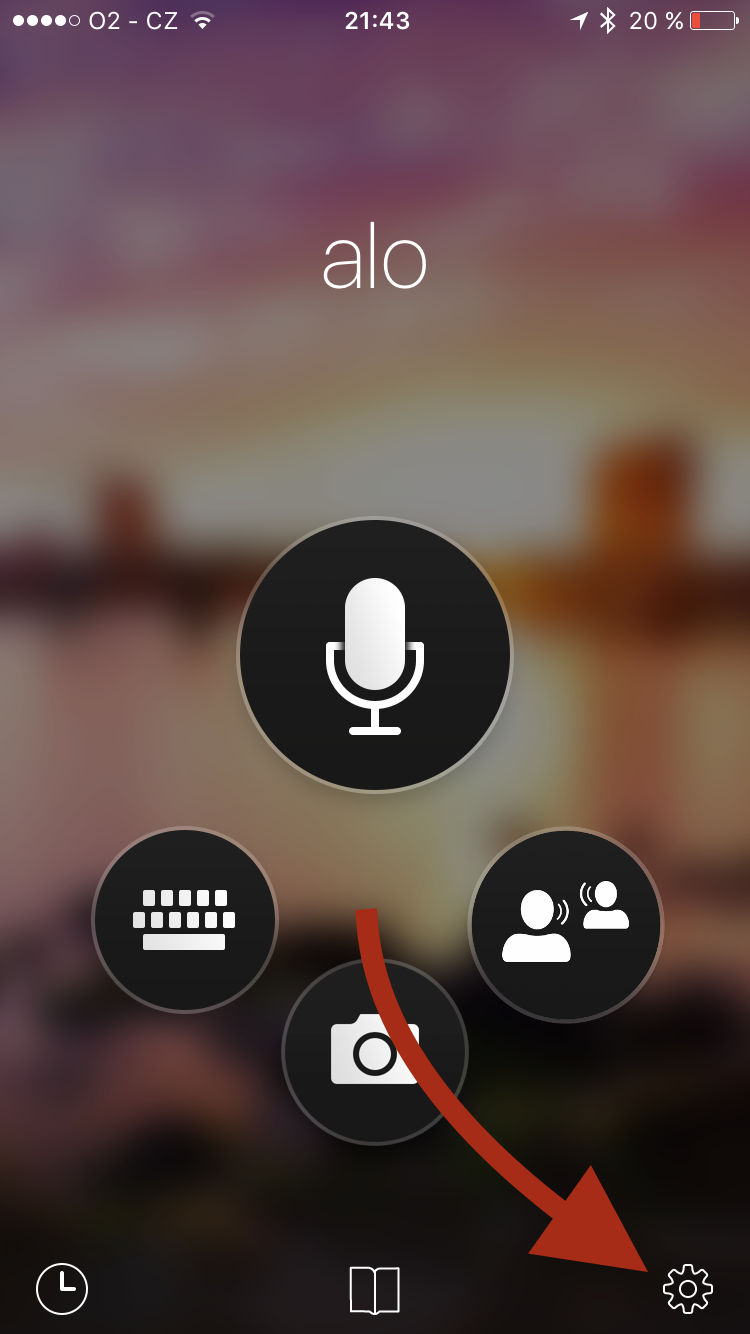This screenshot has height=1334, width=750.
Task: Open keyboard text translation
Action: tap(185, 920)
